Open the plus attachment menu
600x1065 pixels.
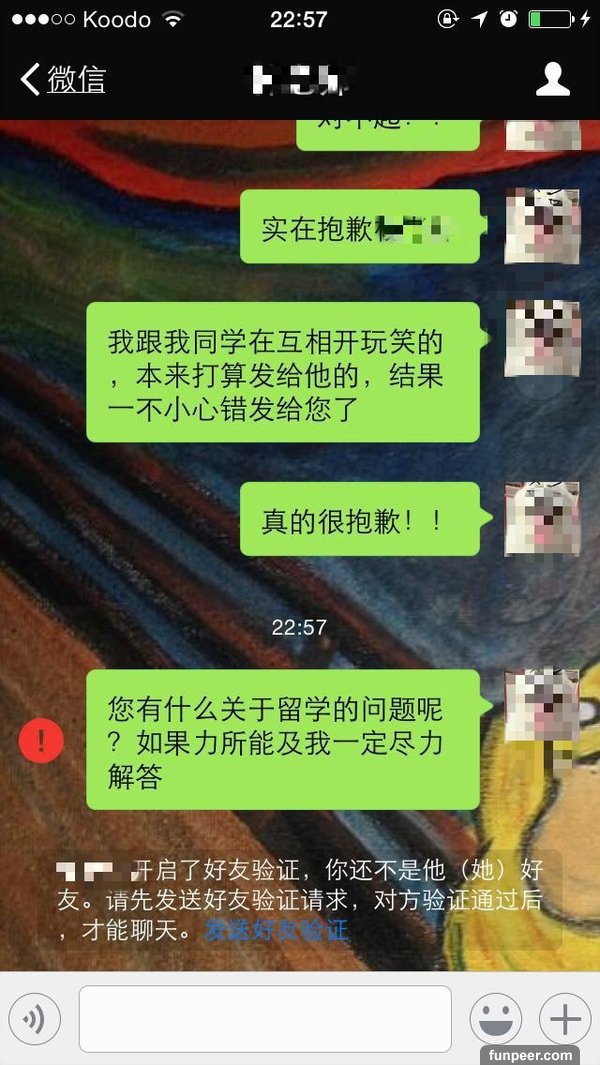(565, 1019)
